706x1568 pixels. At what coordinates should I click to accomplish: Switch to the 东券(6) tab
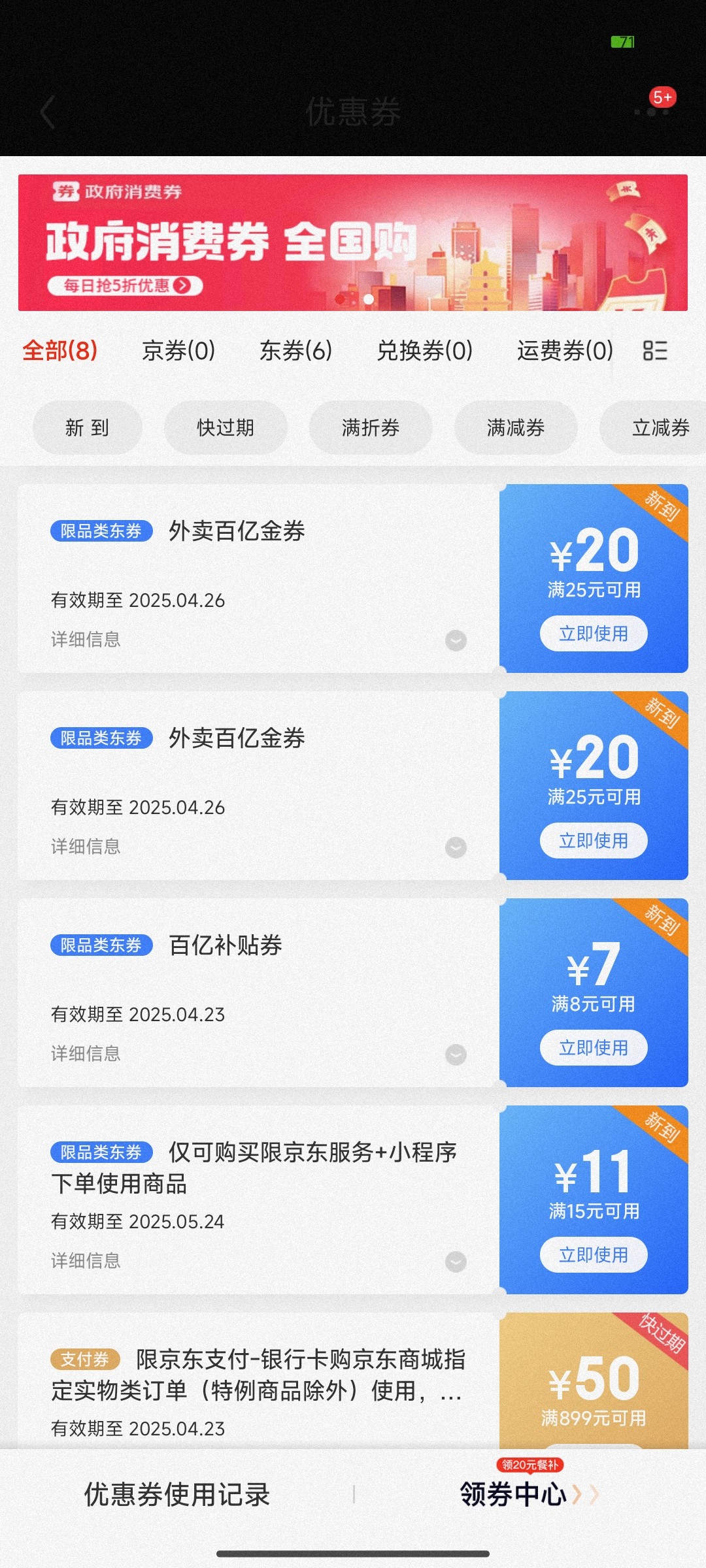tap(296, 351)
